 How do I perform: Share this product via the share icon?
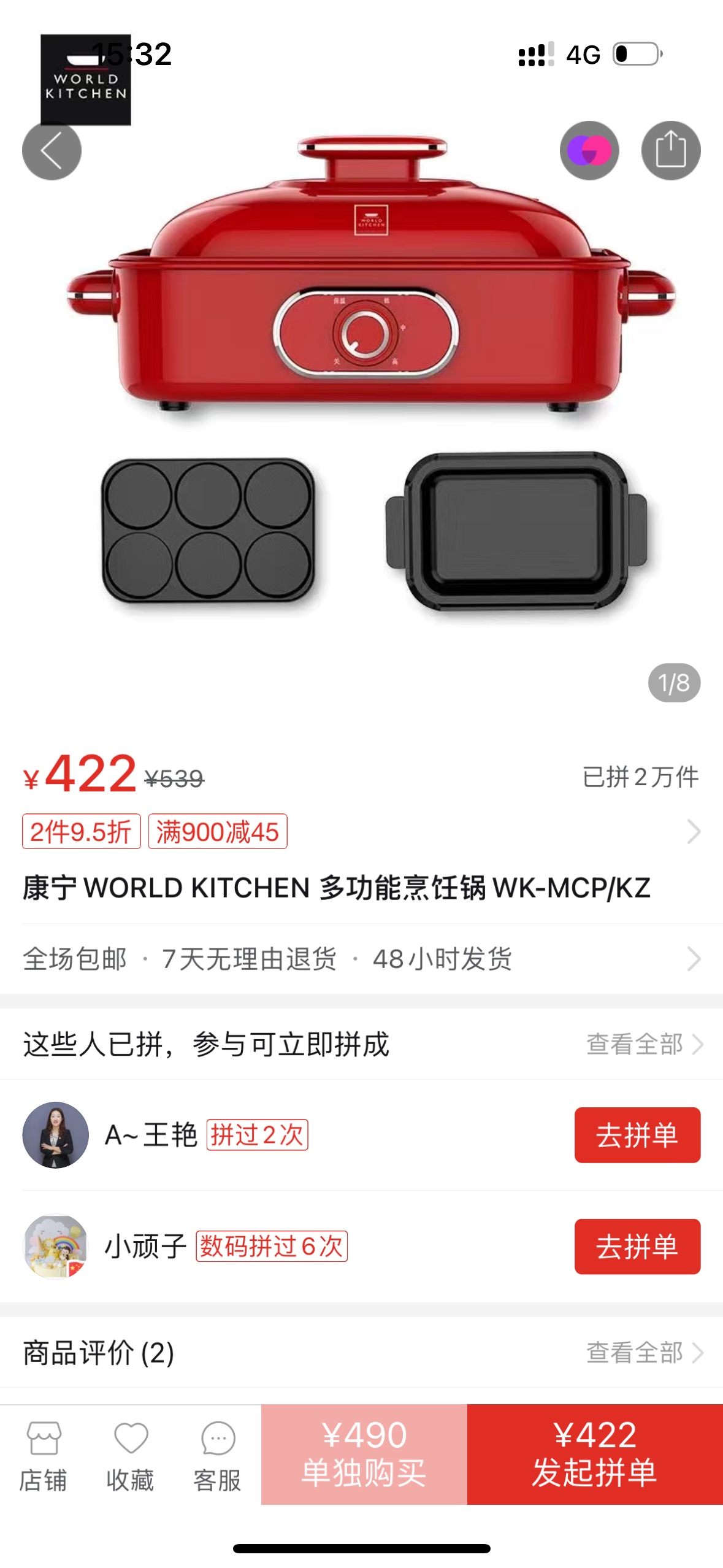(x=670, y=151)
